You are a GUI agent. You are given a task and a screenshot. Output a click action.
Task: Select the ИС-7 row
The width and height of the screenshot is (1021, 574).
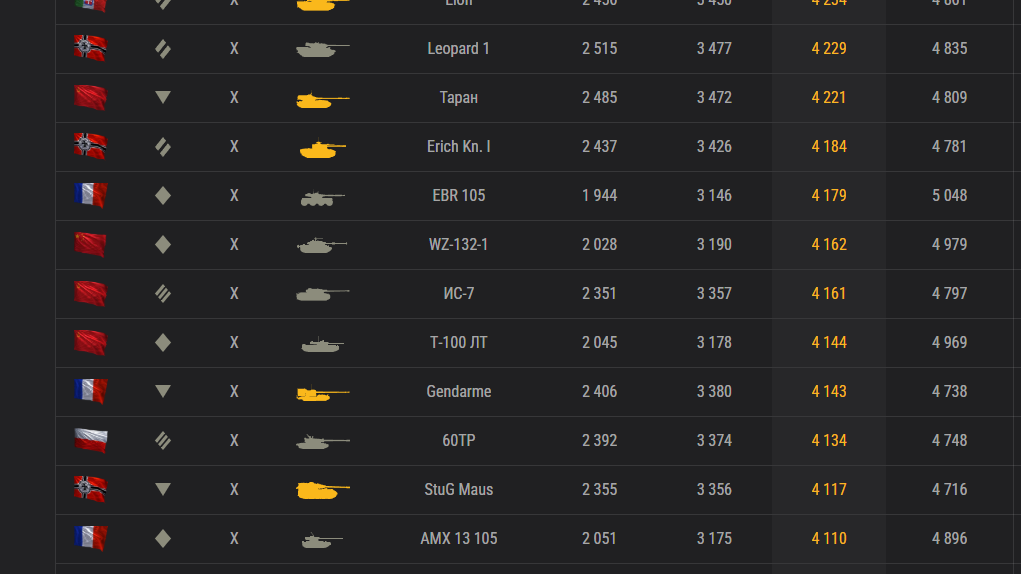[538, 294]
